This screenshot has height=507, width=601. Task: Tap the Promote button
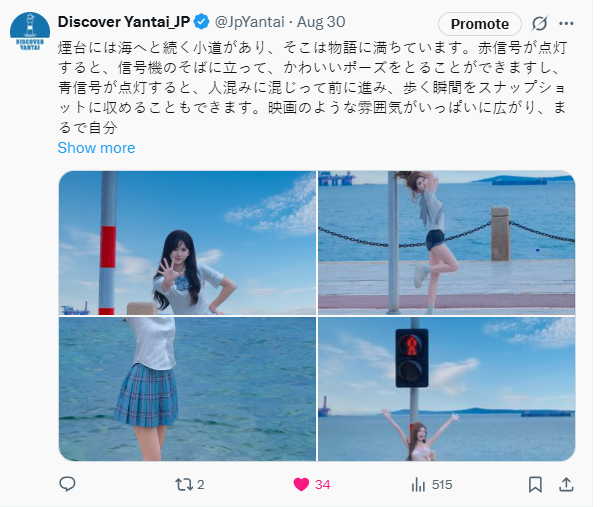coord(479,23)
